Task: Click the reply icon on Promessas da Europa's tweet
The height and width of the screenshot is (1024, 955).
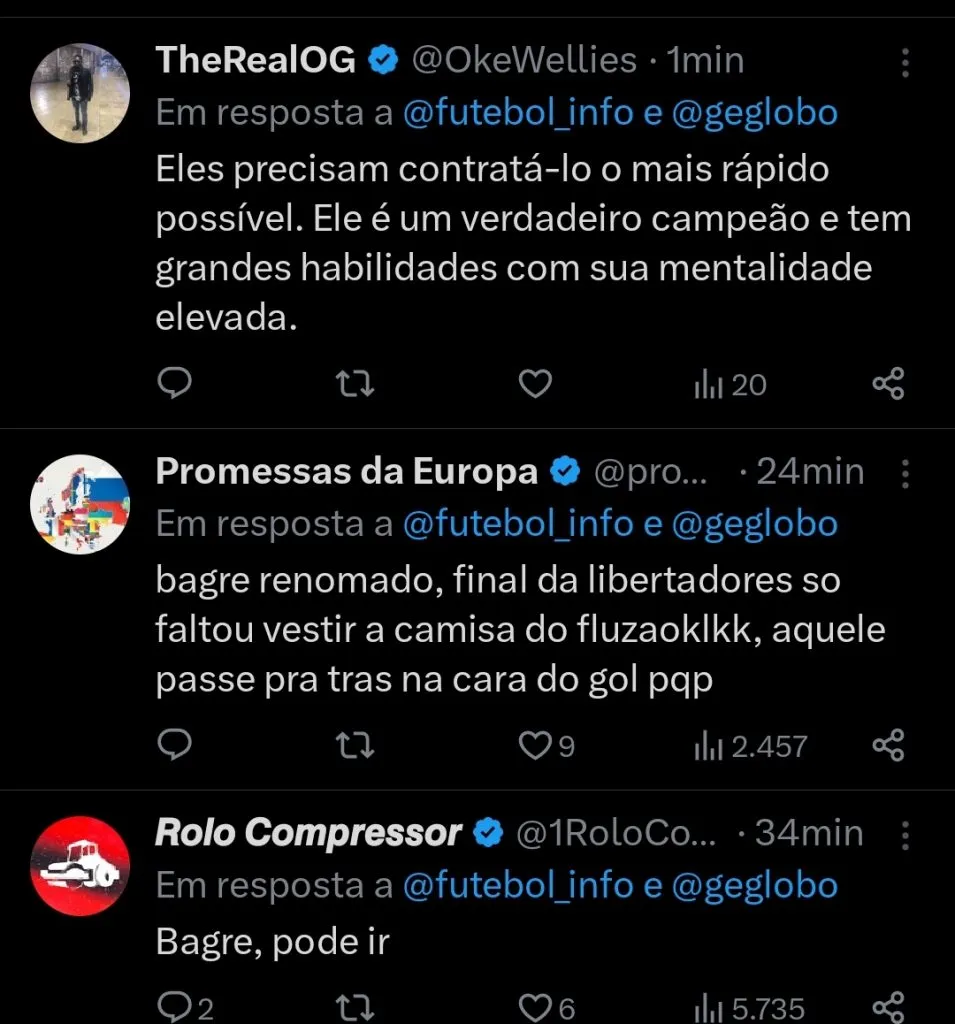Action: [x=175, y=745]
